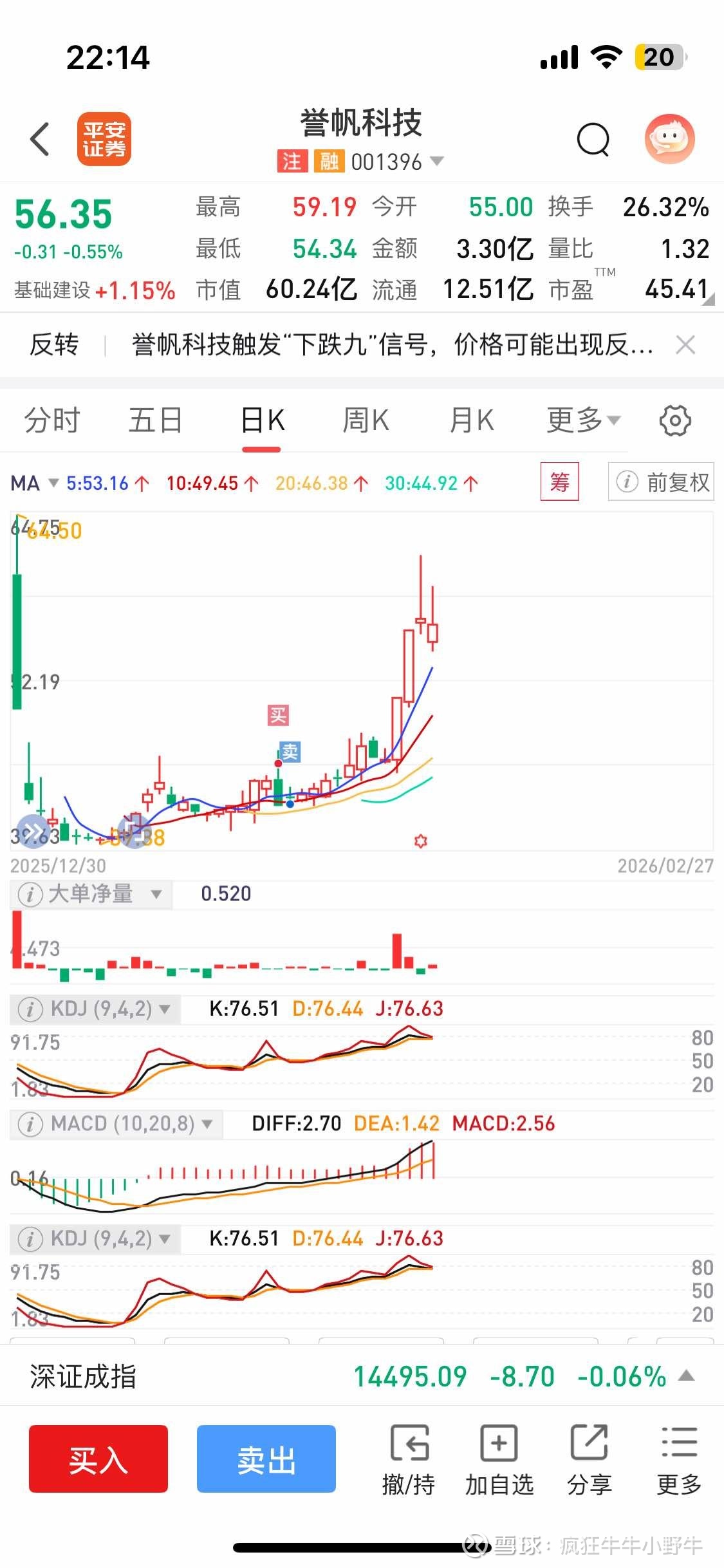Switch to the 周K weekly chart tab
The height and width of the screenshot is (1568, 724).
[366, 419]
